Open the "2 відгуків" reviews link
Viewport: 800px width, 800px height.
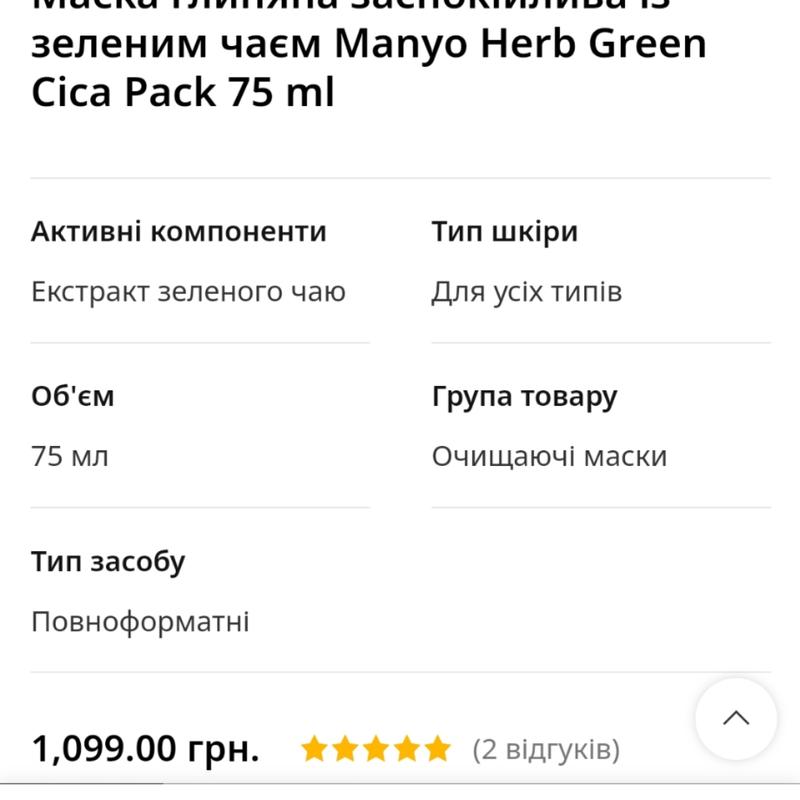[546, 749]
